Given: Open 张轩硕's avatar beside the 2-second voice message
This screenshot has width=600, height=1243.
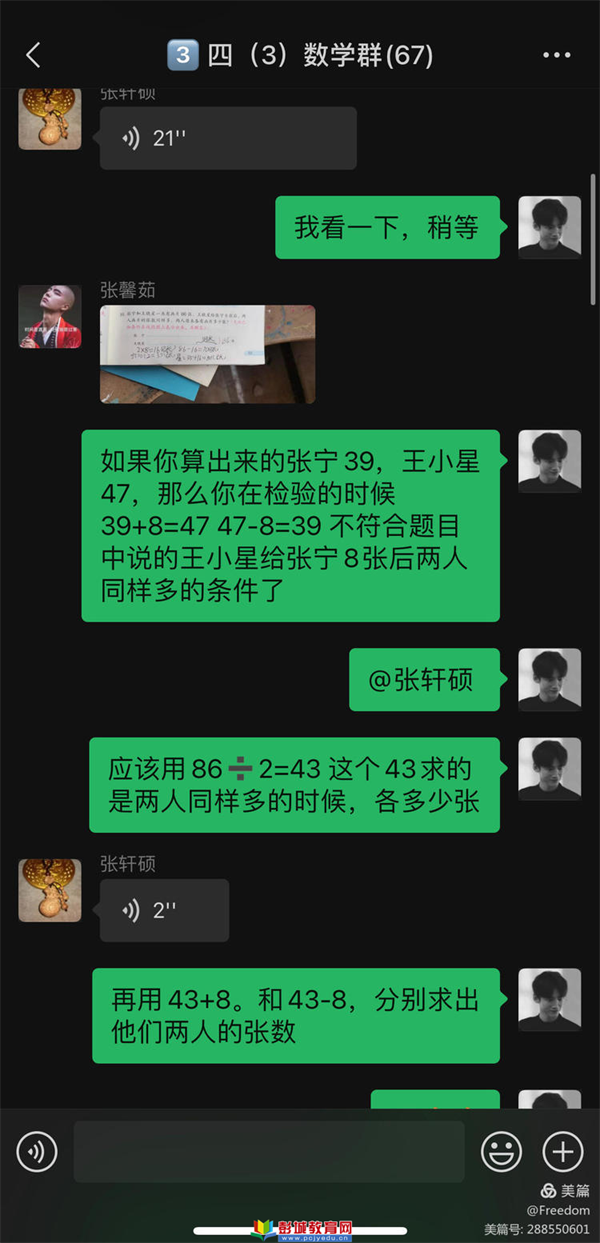Looking at the screenshot, I should click(x=50, y=890).
